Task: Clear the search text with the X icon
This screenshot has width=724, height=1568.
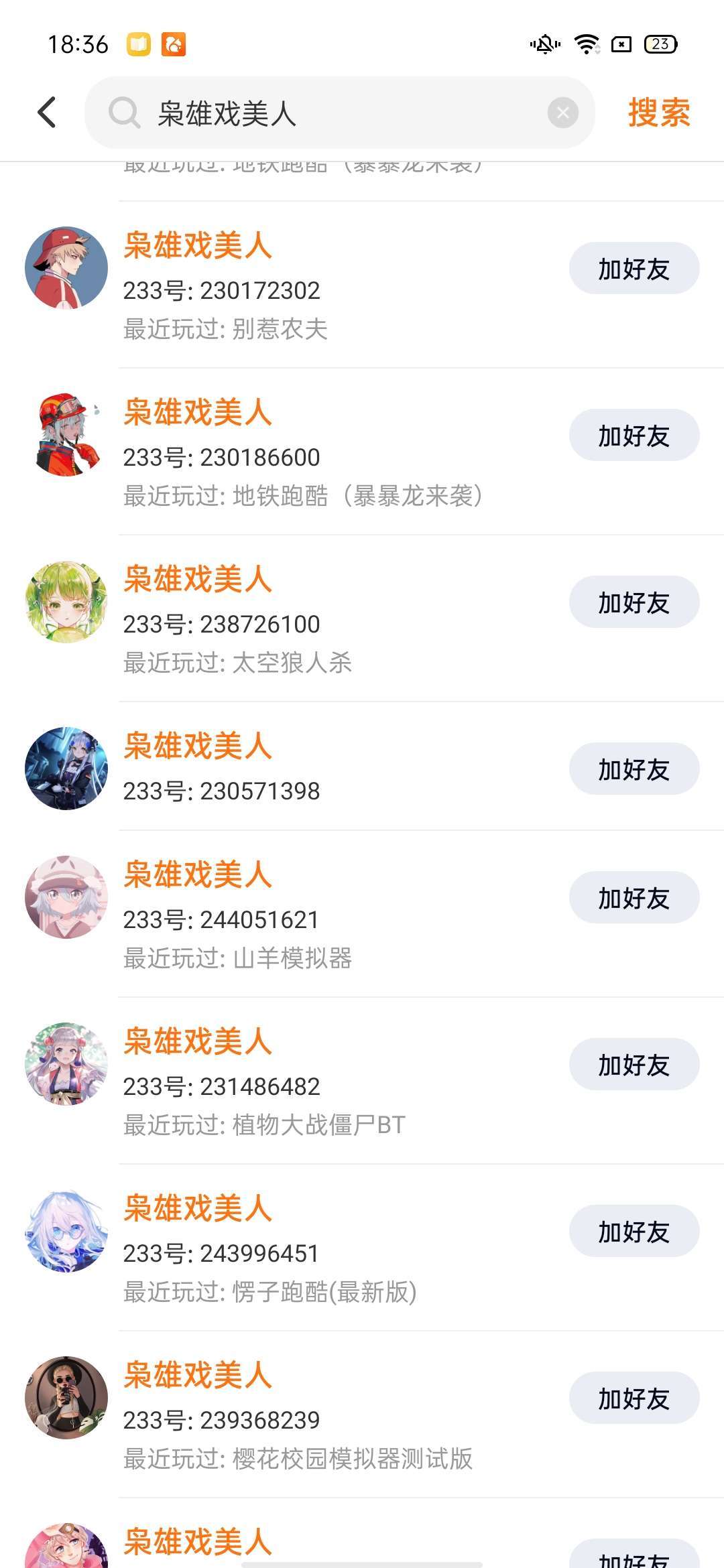Action: click(x=562, y=113)
